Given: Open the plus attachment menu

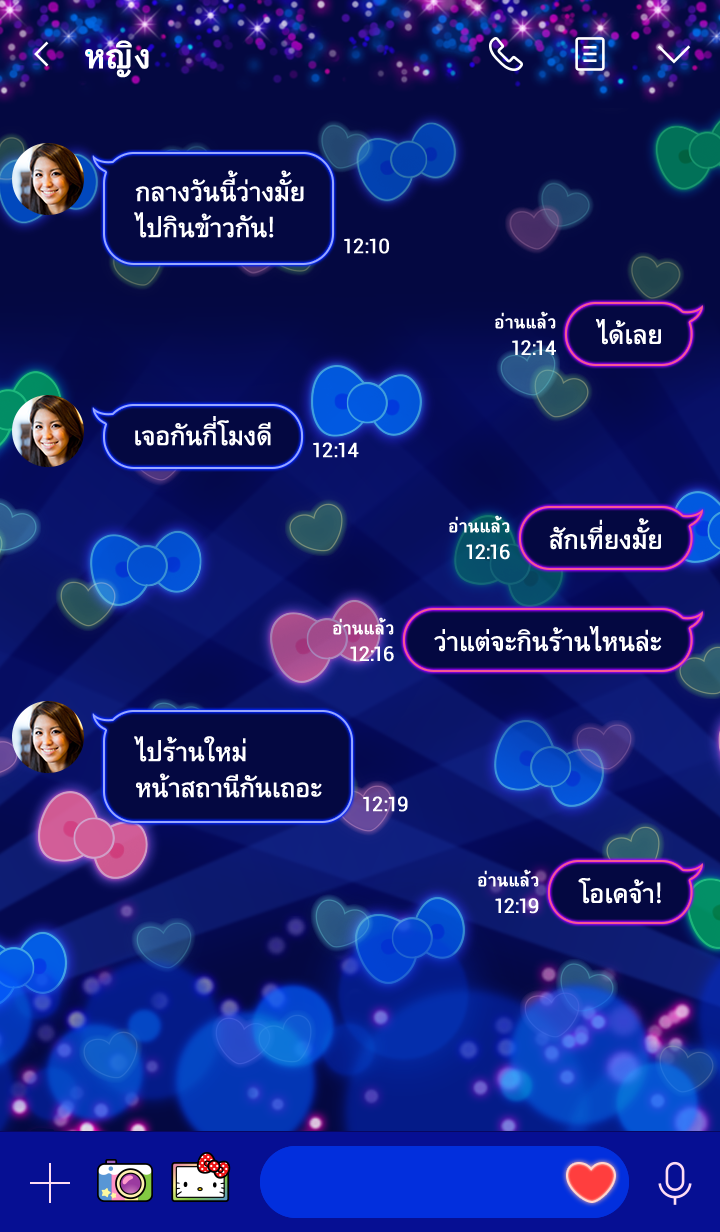Looking at the screenshot, I should (x=50, y=1183).
